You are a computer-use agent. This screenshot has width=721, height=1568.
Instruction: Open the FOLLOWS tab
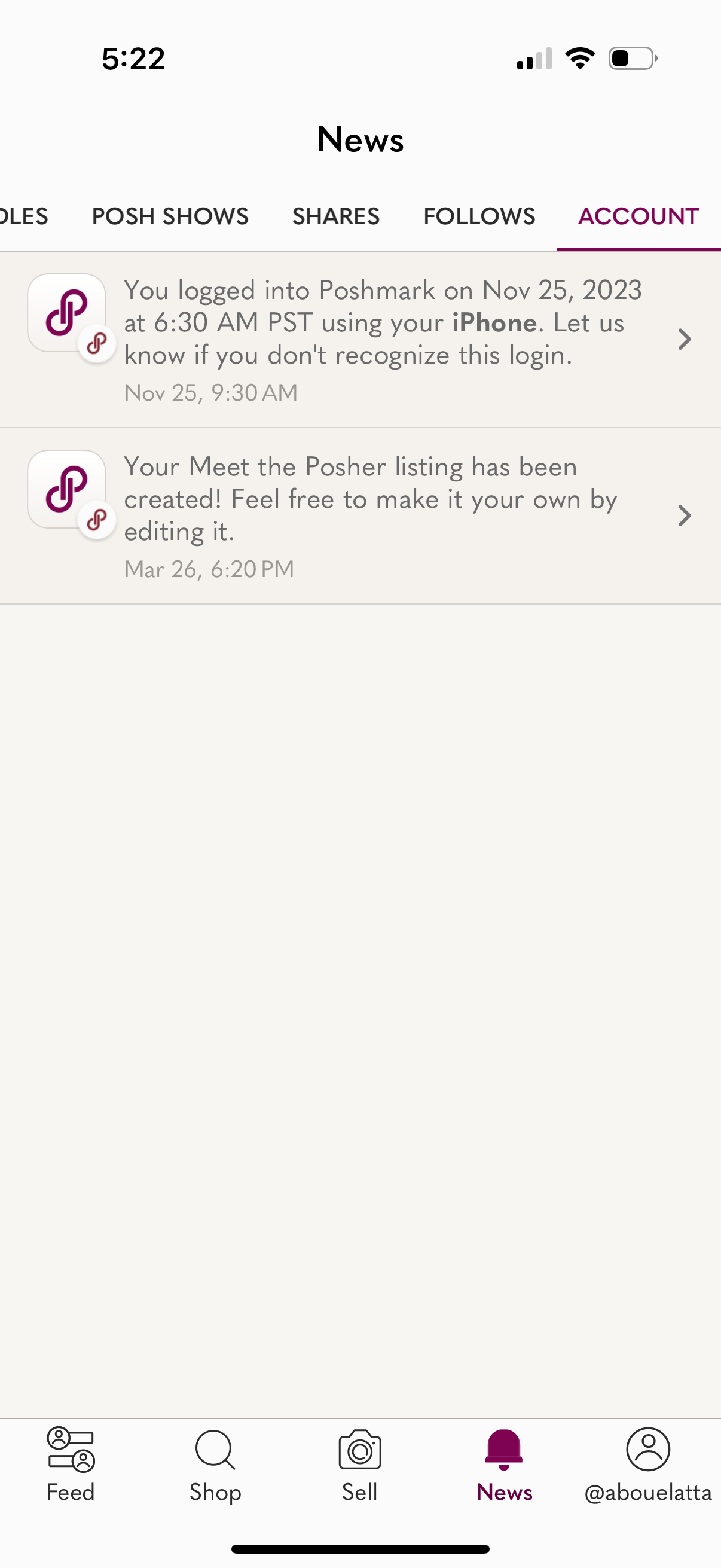[x=479, y=216]
